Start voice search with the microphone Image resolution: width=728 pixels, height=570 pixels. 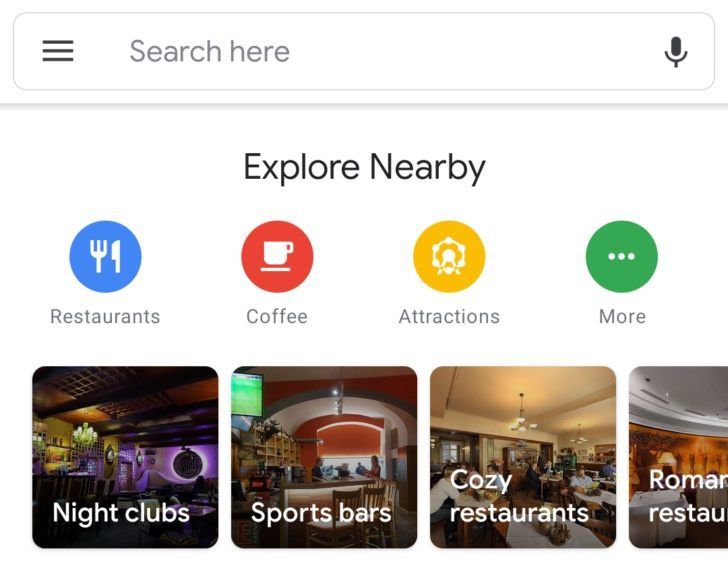[676, 51]
